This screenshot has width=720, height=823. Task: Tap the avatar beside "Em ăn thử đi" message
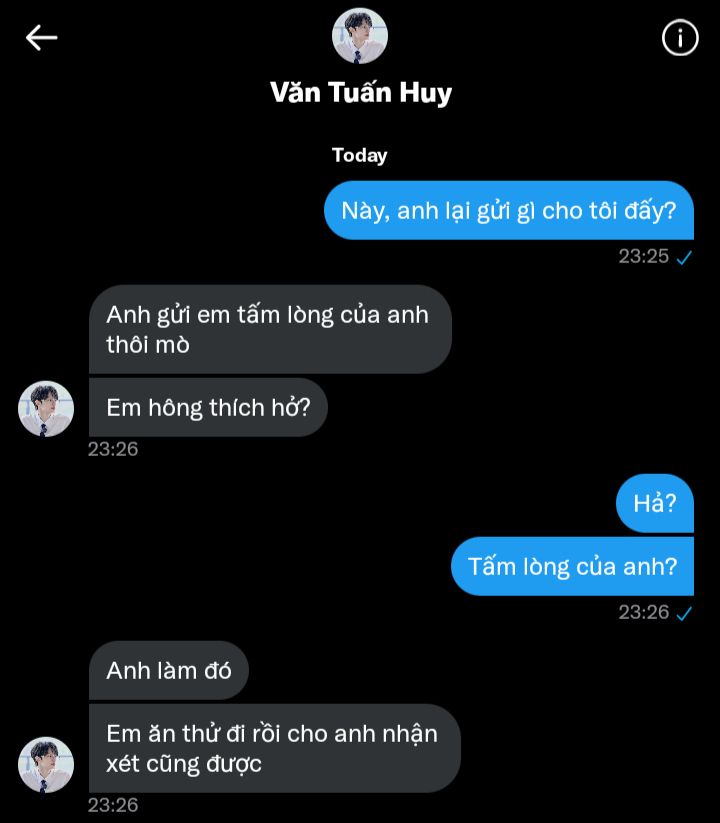pos(46,765)
